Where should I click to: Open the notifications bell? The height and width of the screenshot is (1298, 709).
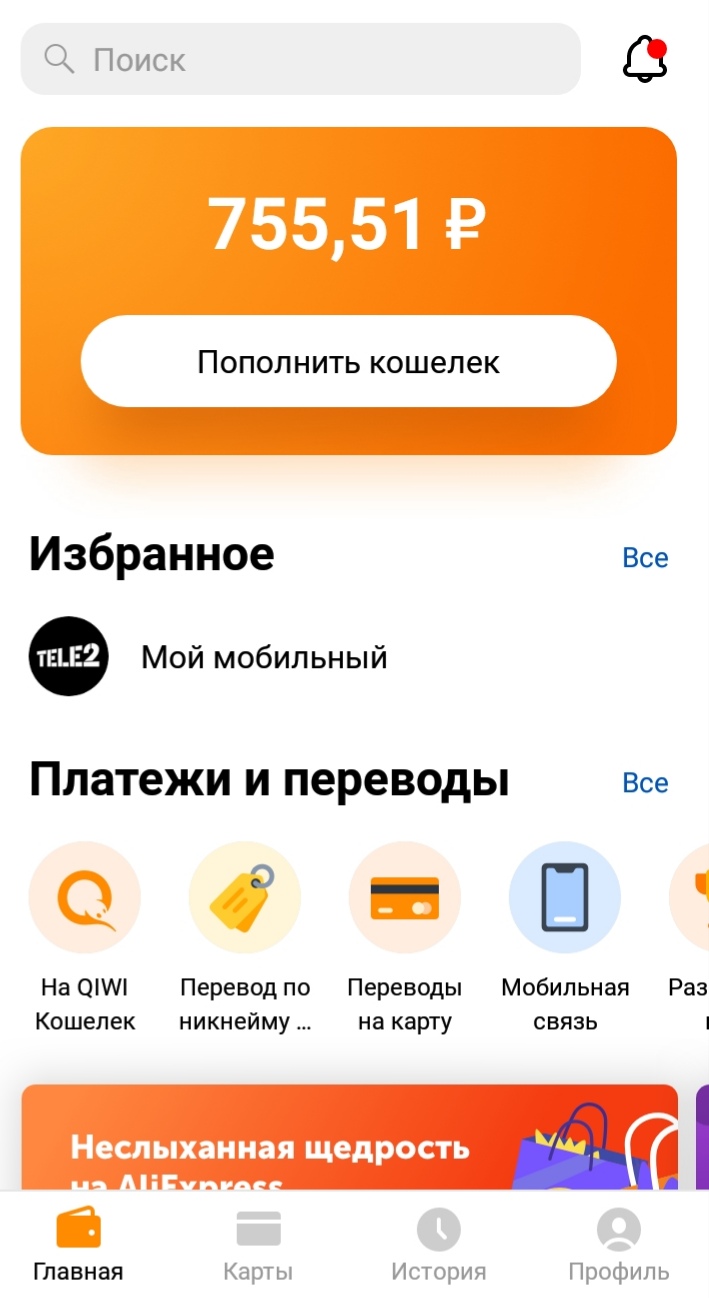tap(645, 60)
